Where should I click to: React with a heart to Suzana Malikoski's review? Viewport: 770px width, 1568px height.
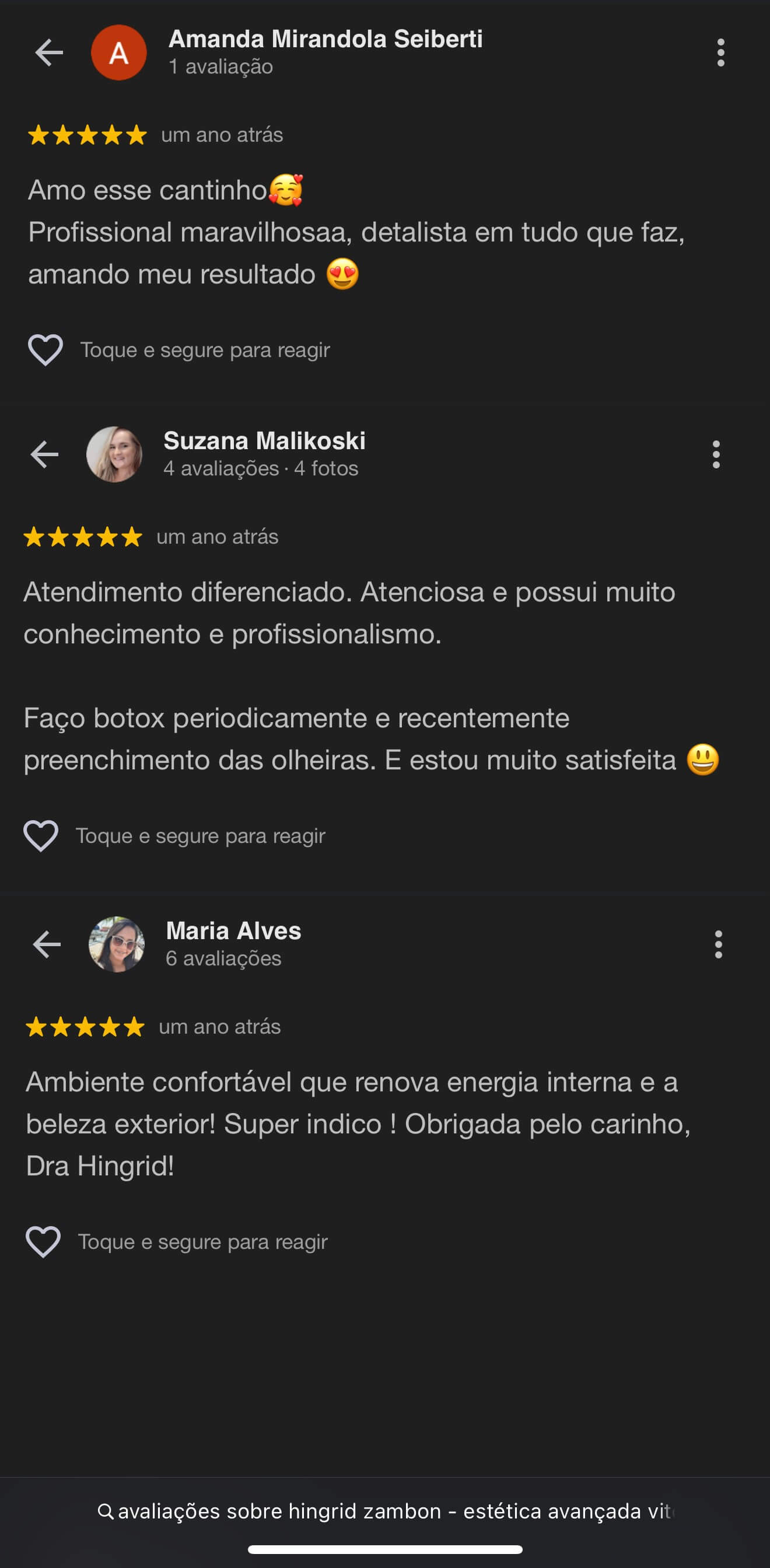41,836
